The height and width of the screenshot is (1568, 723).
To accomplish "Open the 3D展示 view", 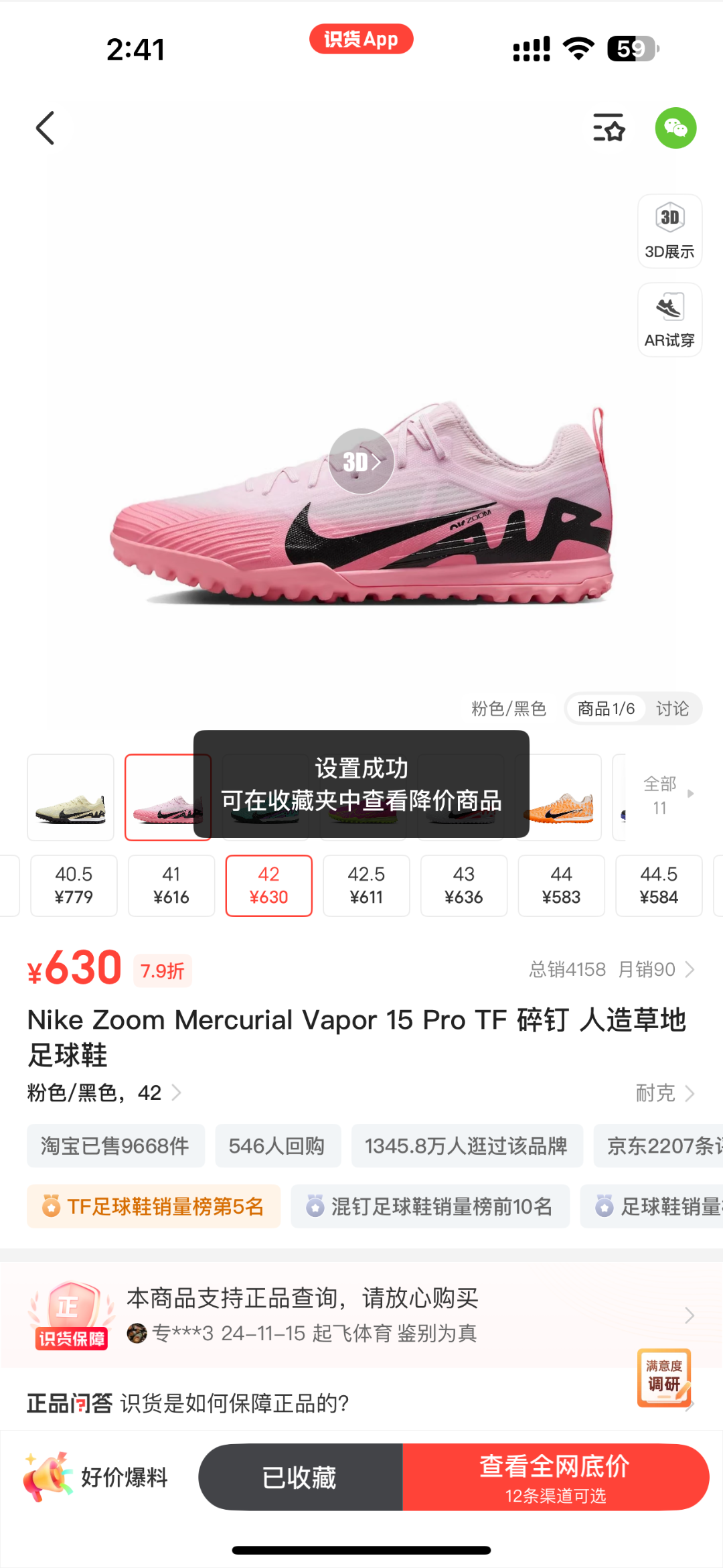I will 669,231.
